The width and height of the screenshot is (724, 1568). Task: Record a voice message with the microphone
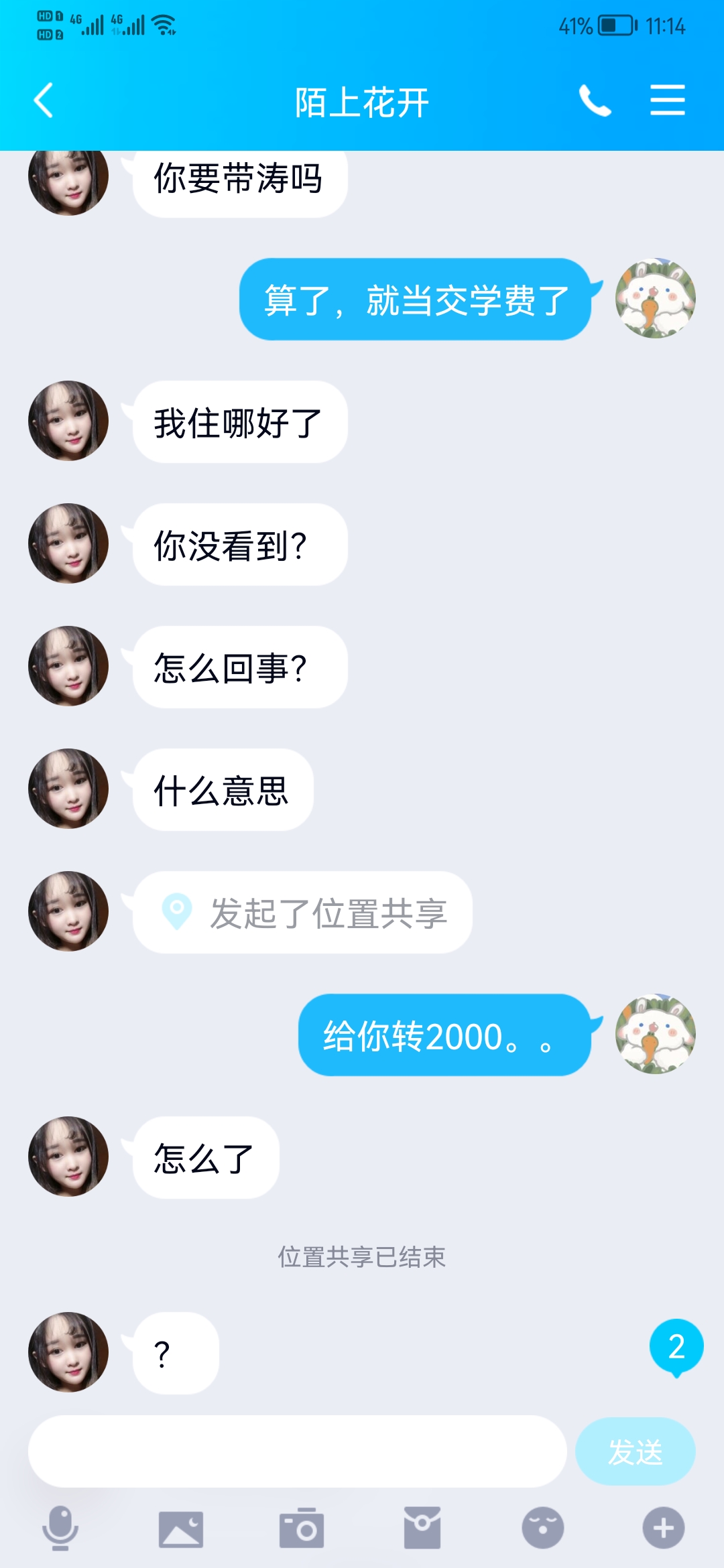coord(60,1528)
